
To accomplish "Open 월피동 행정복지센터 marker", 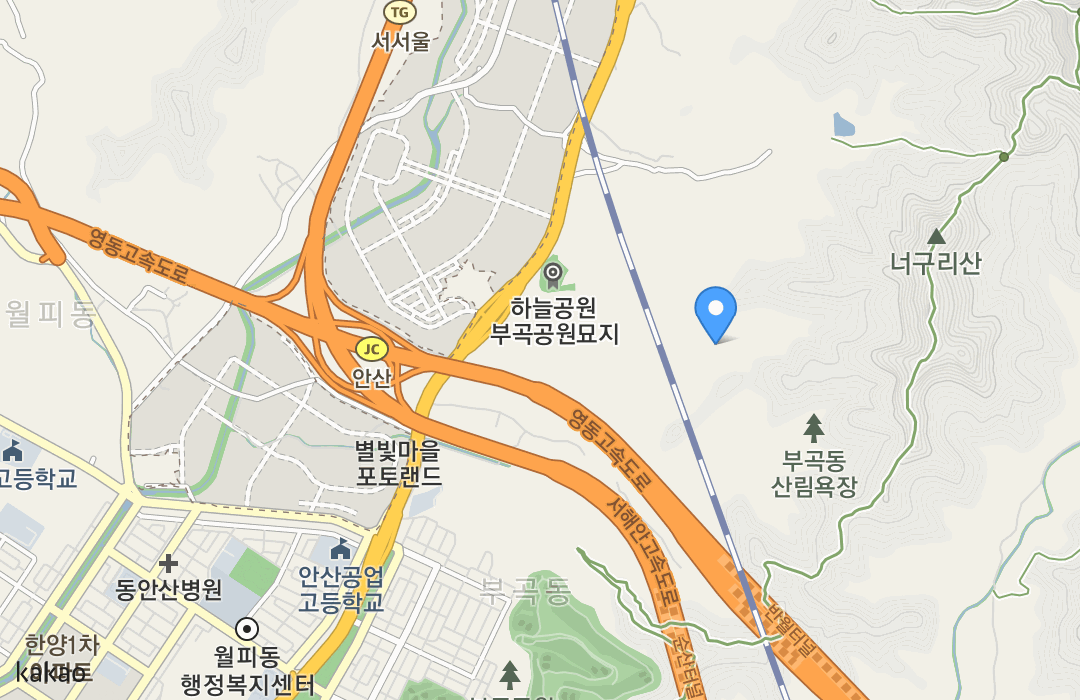I will pos(246,629).
